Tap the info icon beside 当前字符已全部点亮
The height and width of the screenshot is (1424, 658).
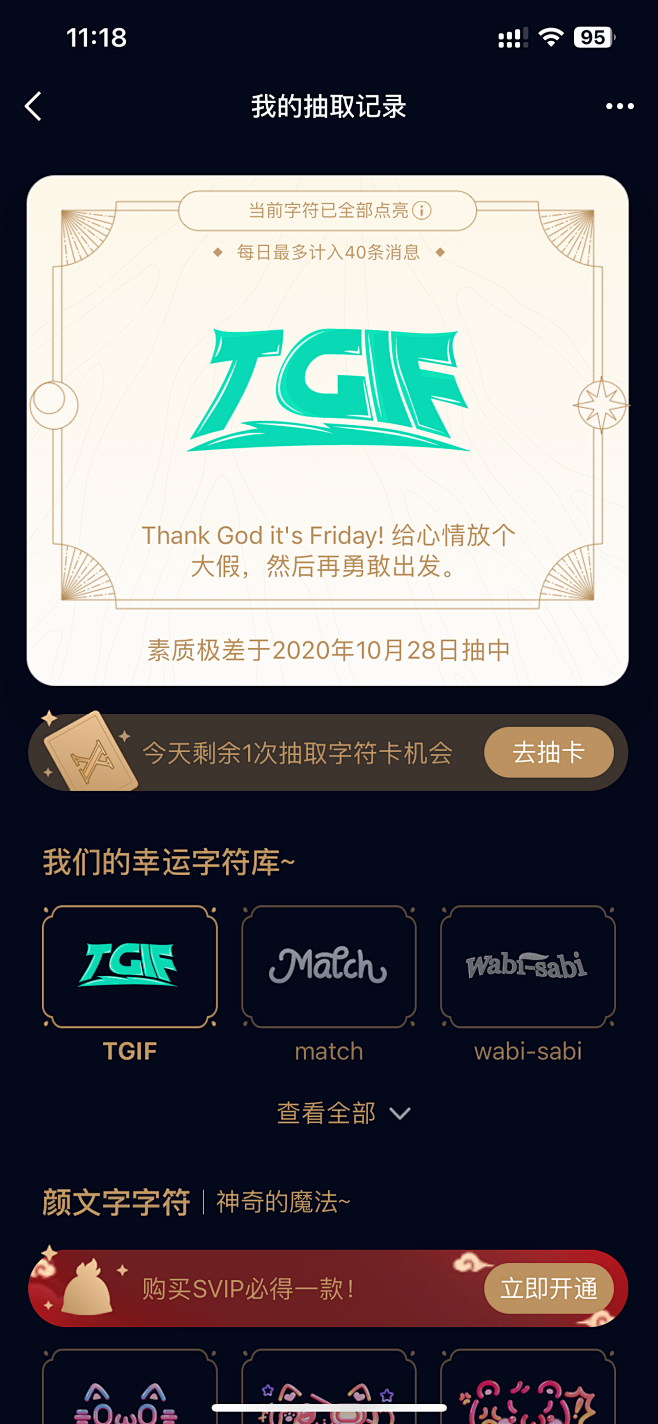click(x=422, y=211)
